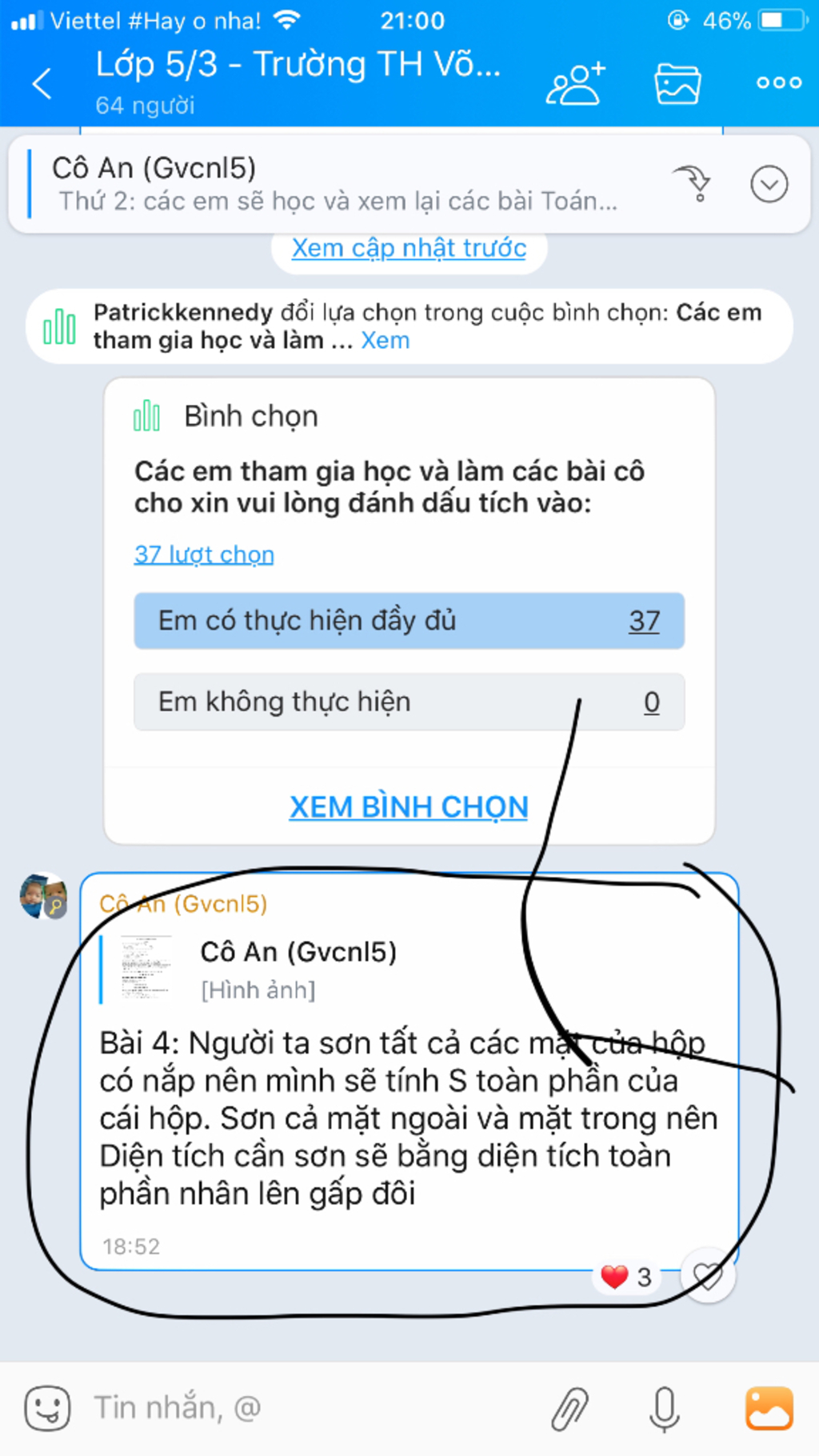
Task: Expand the pinned message dropdown arrow
Action: [x=769, y=184]
